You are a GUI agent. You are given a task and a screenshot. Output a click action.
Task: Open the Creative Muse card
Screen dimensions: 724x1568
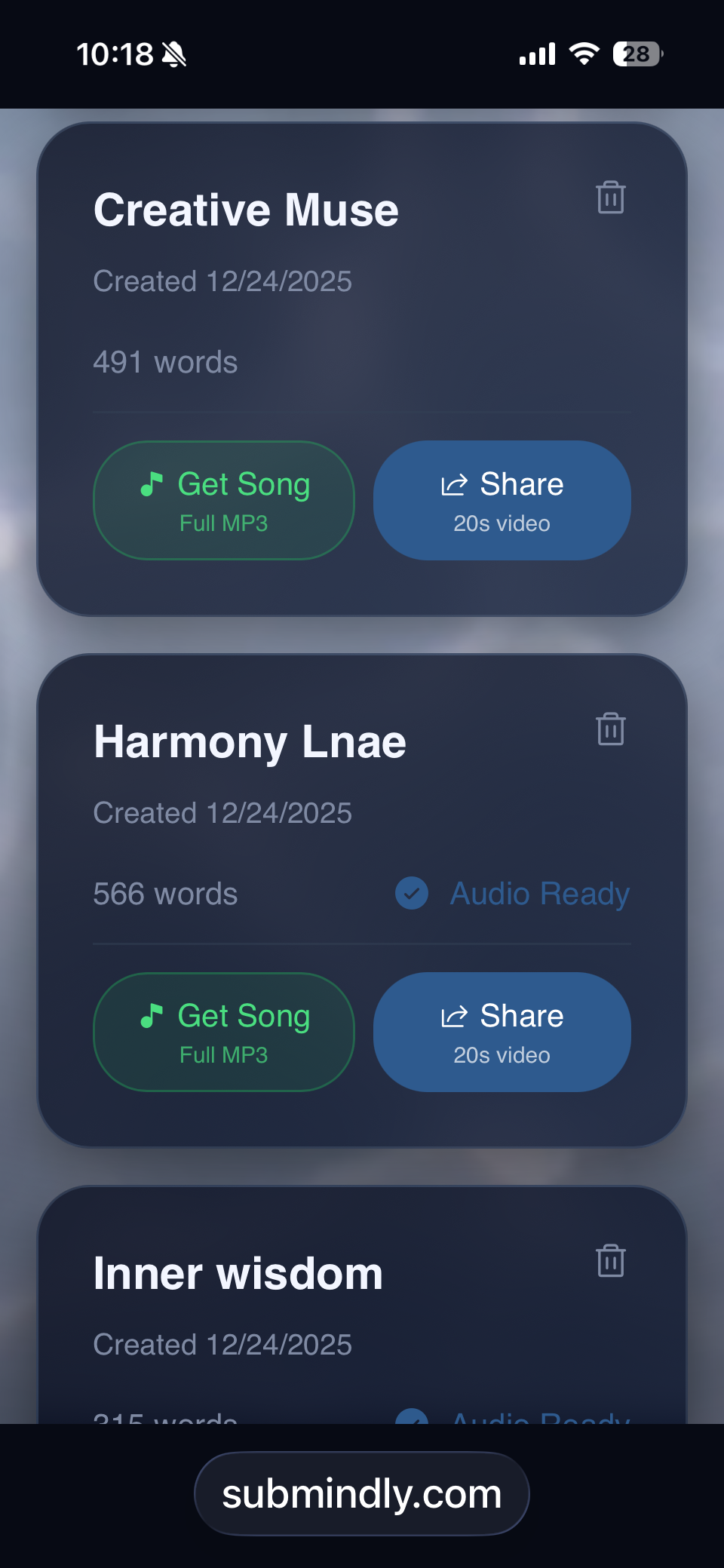click(x=246, y=210)
